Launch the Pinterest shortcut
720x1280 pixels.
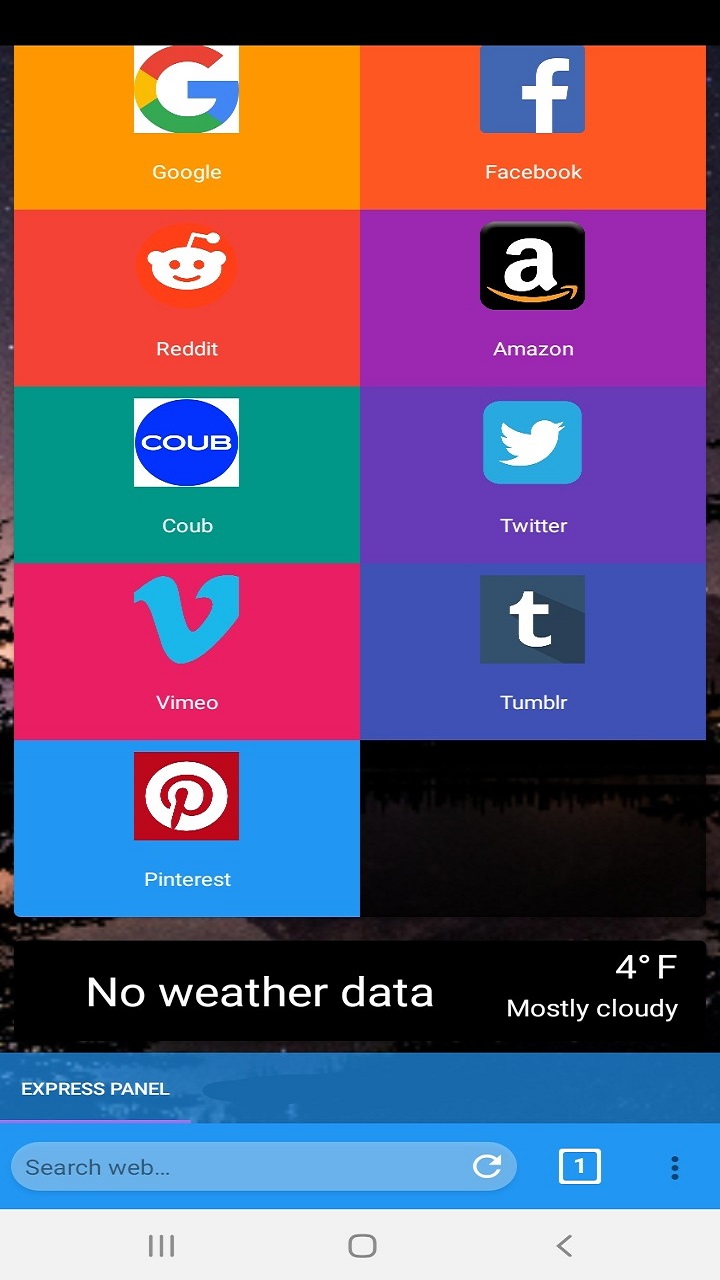coord(187,828)
